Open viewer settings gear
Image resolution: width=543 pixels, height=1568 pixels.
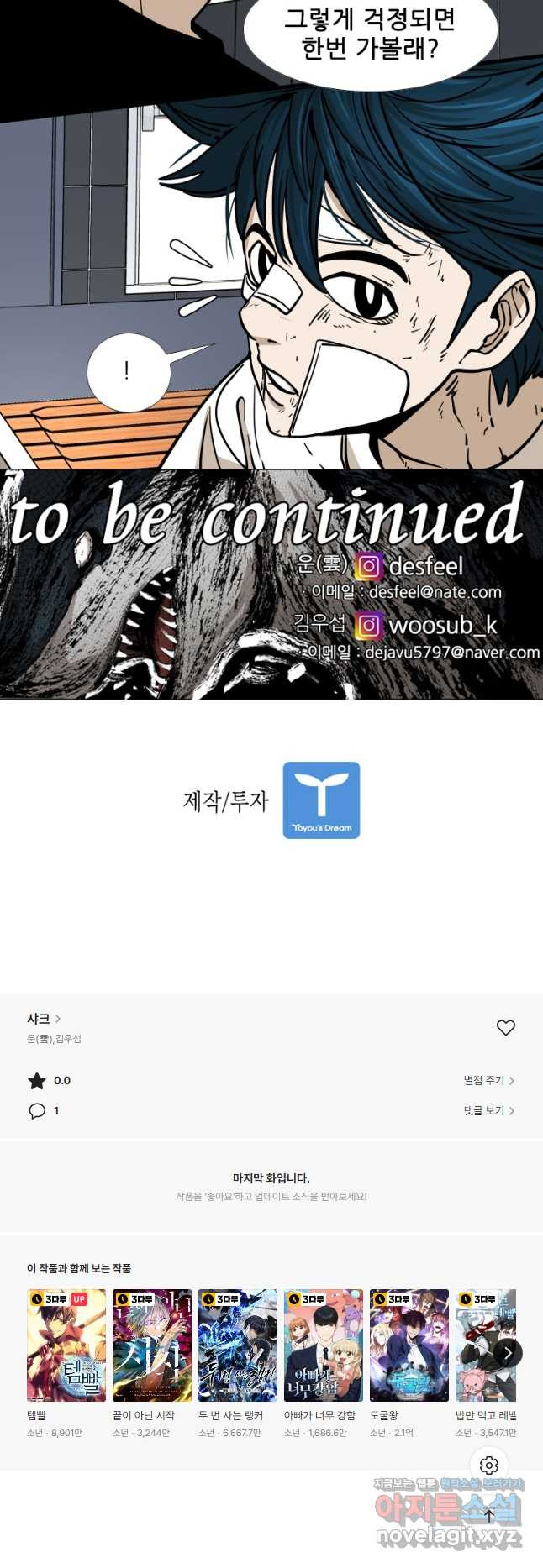(x=489, y=1466)
